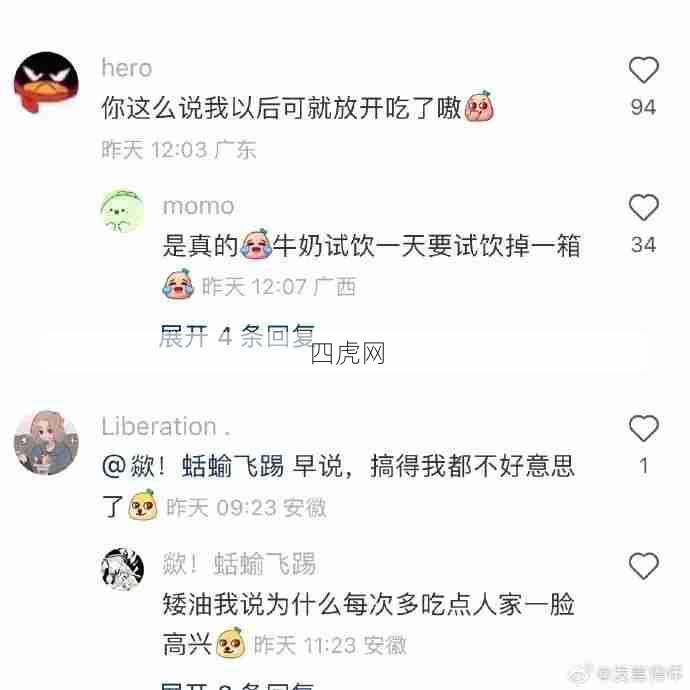Open the @欻！蛞蝓飞踢 mention in Liberation's comment

click(193, 466)
